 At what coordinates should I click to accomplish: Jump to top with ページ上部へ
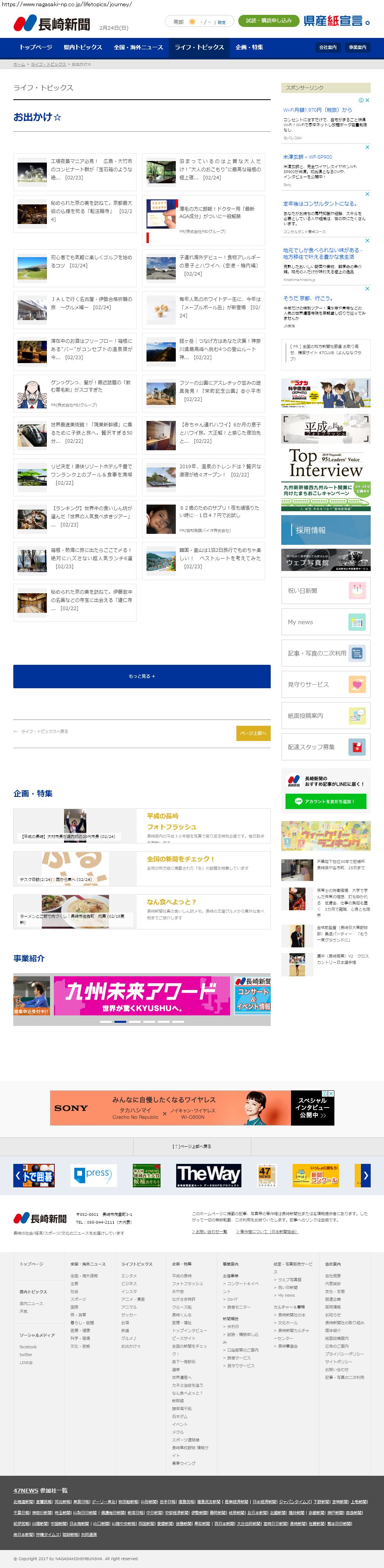[x=253, y=734]
